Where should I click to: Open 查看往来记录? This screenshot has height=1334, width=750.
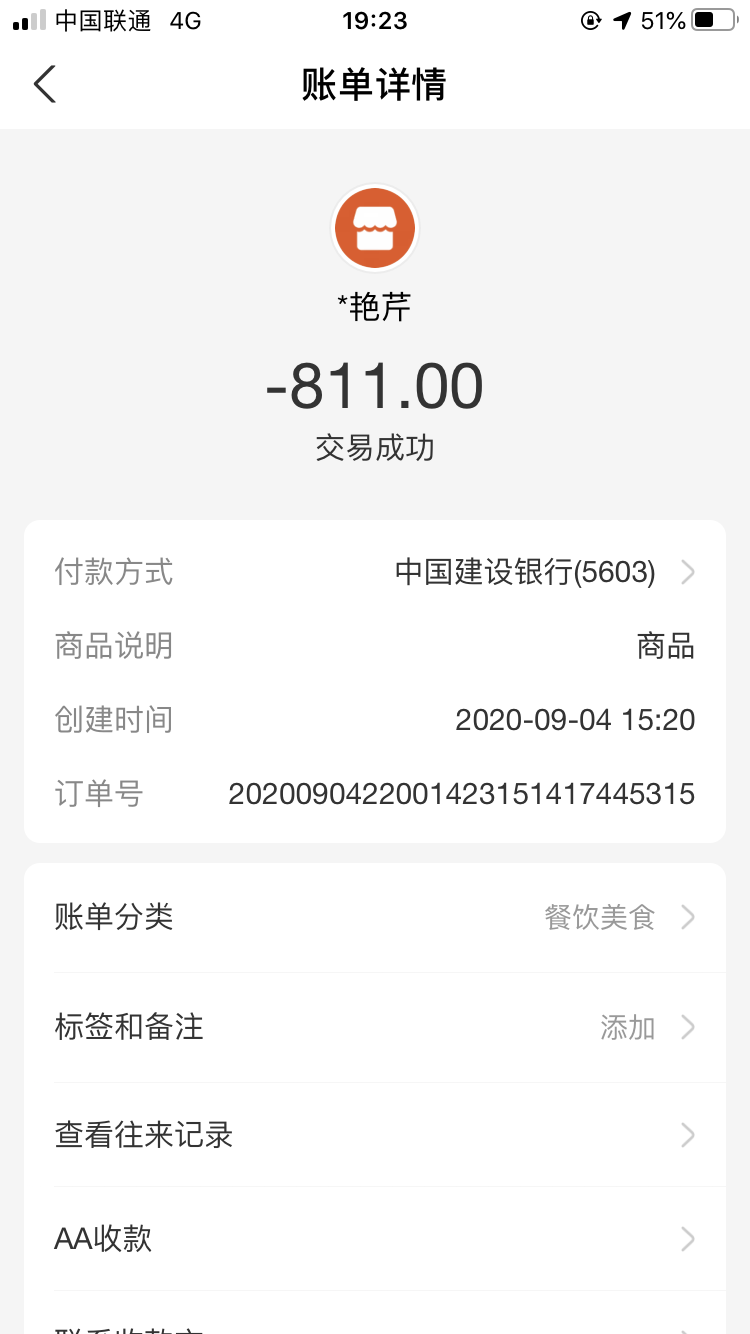pyautogui.click(x=375, y=1135)
